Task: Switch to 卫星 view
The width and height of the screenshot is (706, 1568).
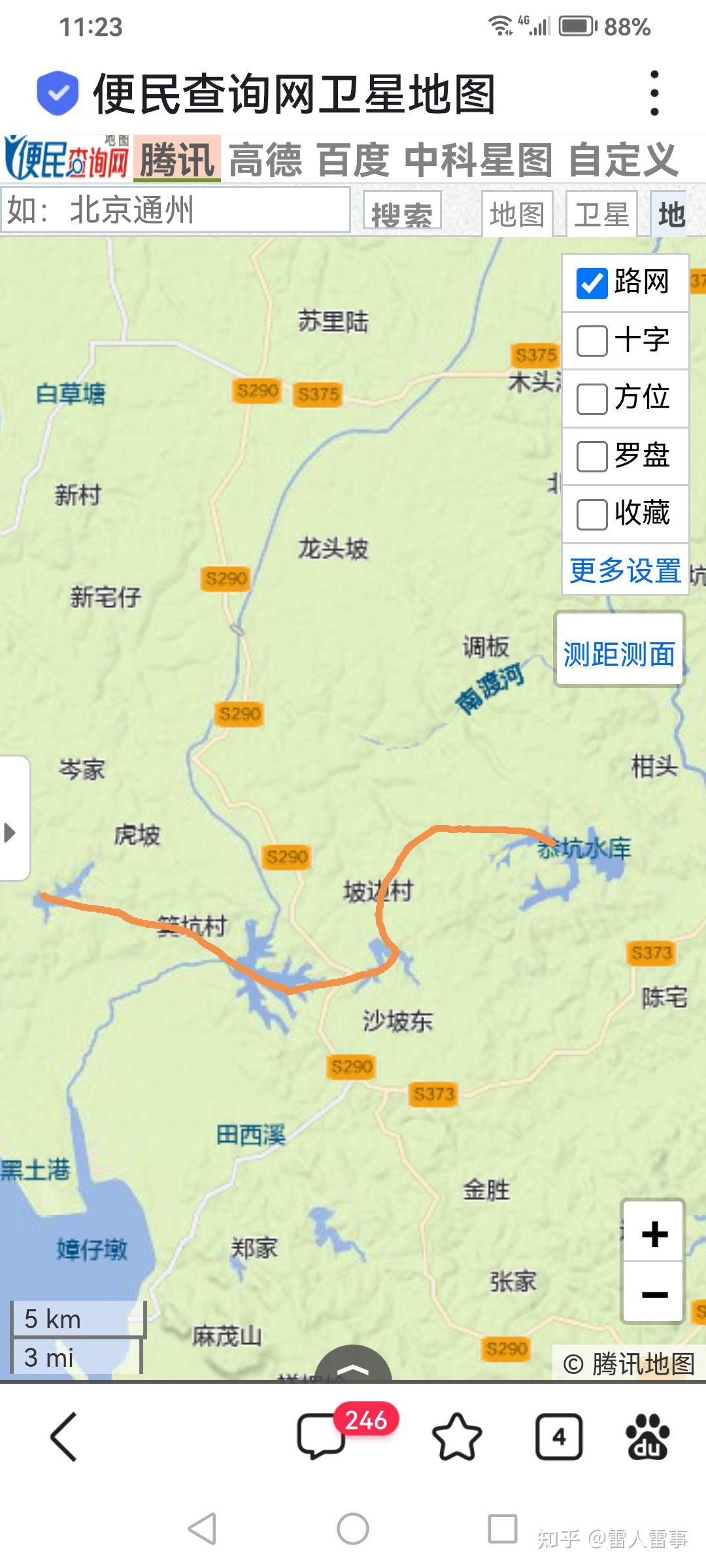Action: pyautogui.click(x=601, y=214)
